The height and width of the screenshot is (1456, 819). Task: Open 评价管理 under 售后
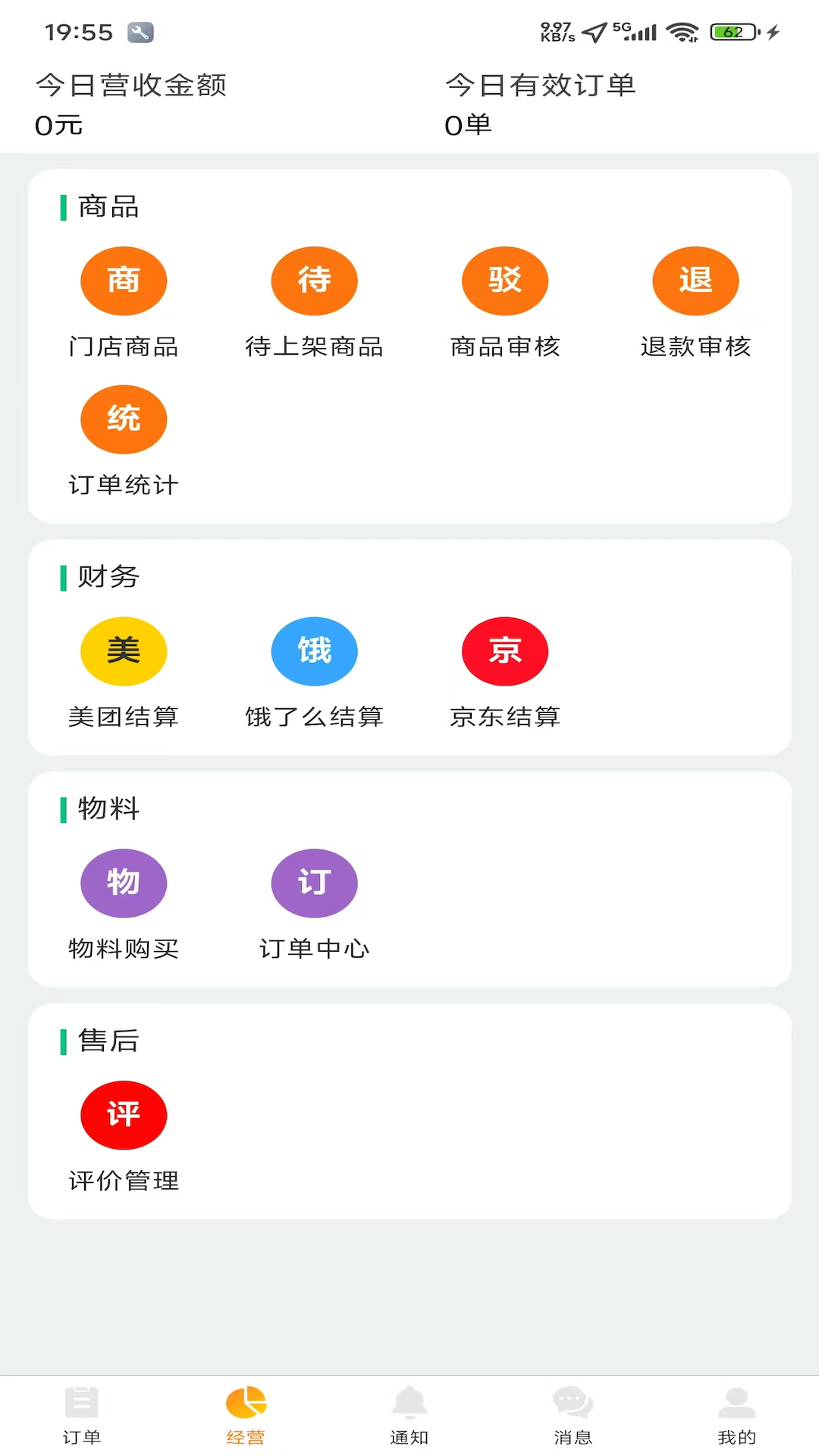pos(124,1115)
